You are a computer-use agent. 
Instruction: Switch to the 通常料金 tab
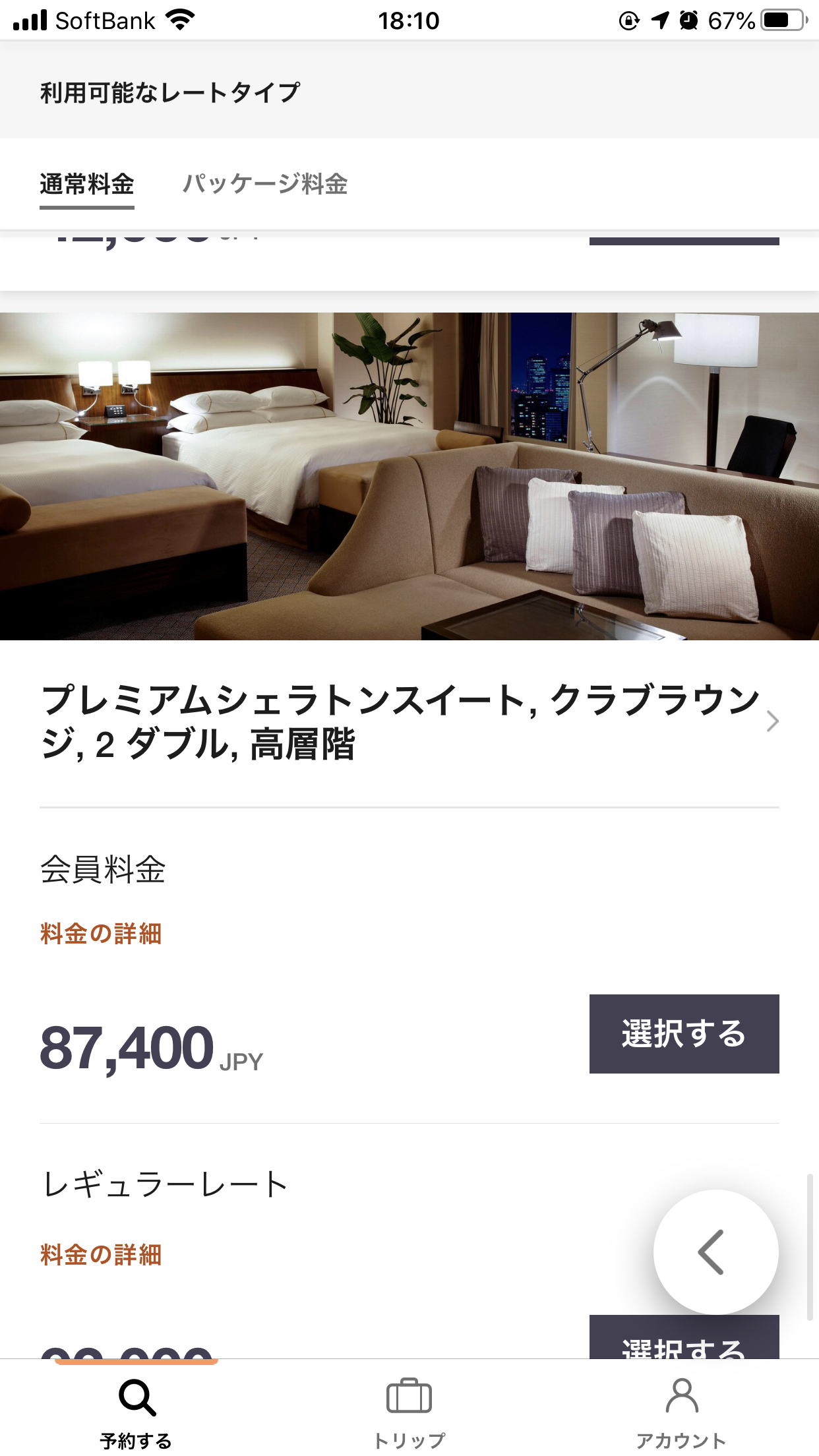[x=87, y=185]
